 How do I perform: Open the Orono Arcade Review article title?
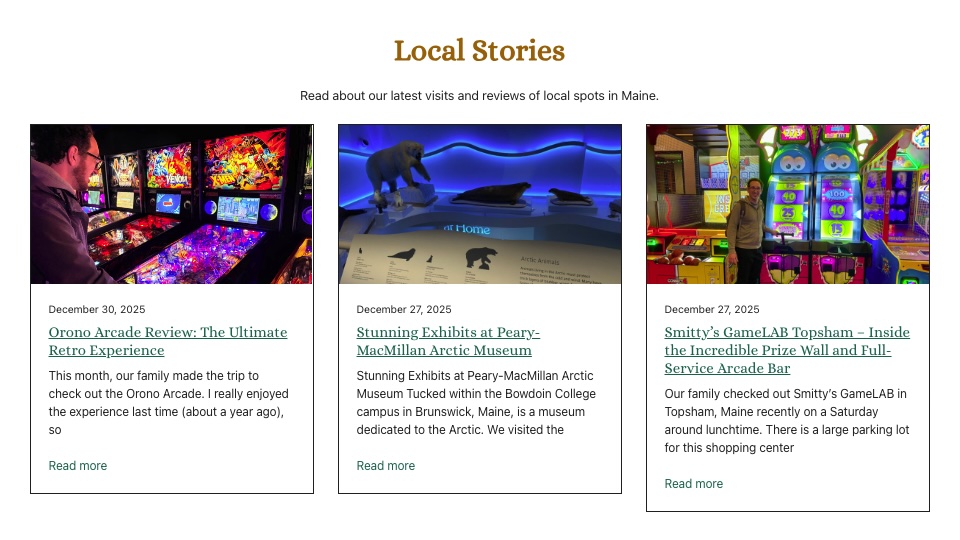(167, 341)
